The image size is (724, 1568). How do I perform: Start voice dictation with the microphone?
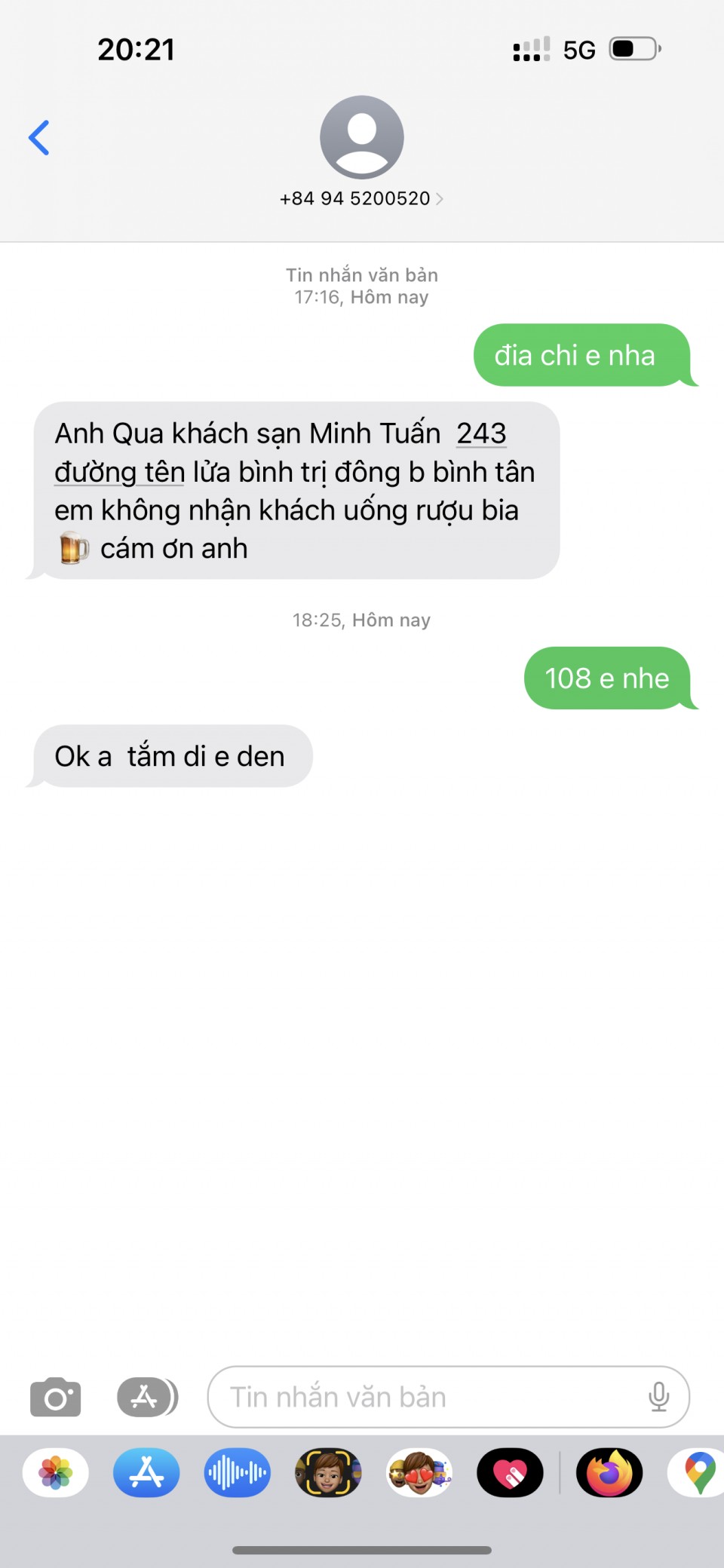click(658, 1397)
